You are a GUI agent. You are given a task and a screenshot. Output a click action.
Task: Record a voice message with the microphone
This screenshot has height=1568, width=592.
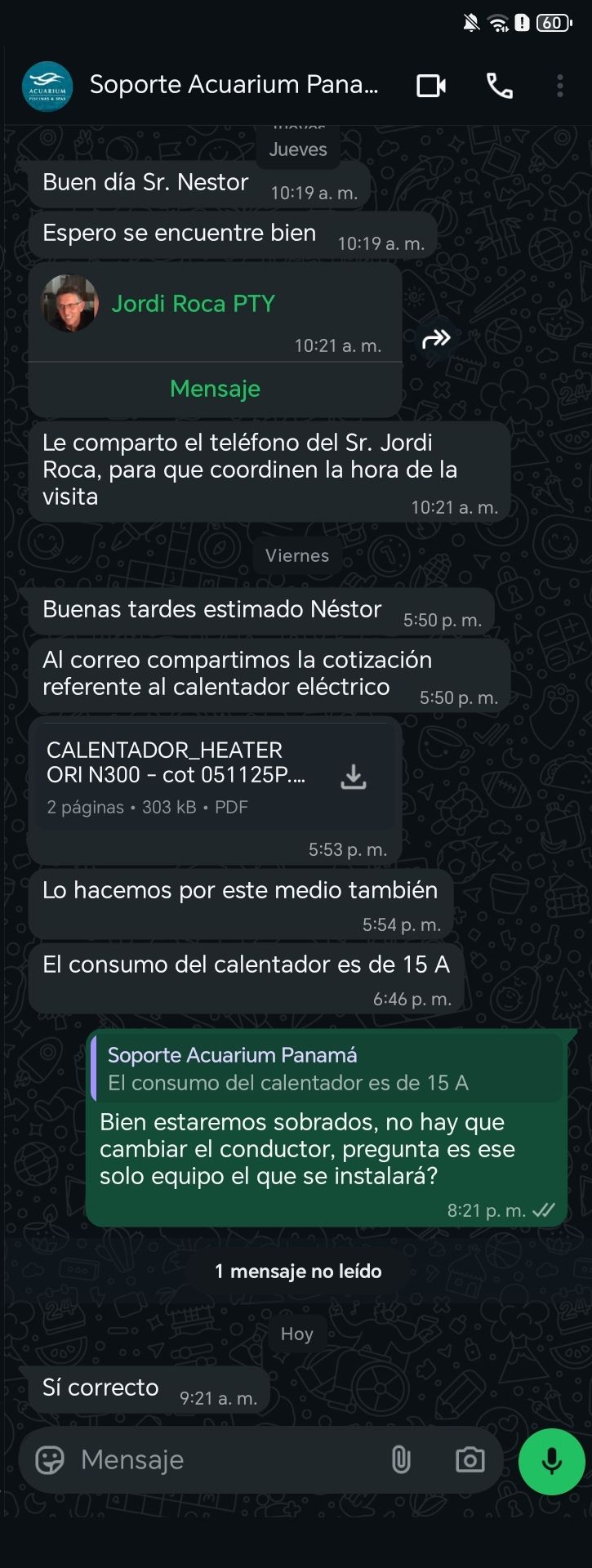[551, 1461]
